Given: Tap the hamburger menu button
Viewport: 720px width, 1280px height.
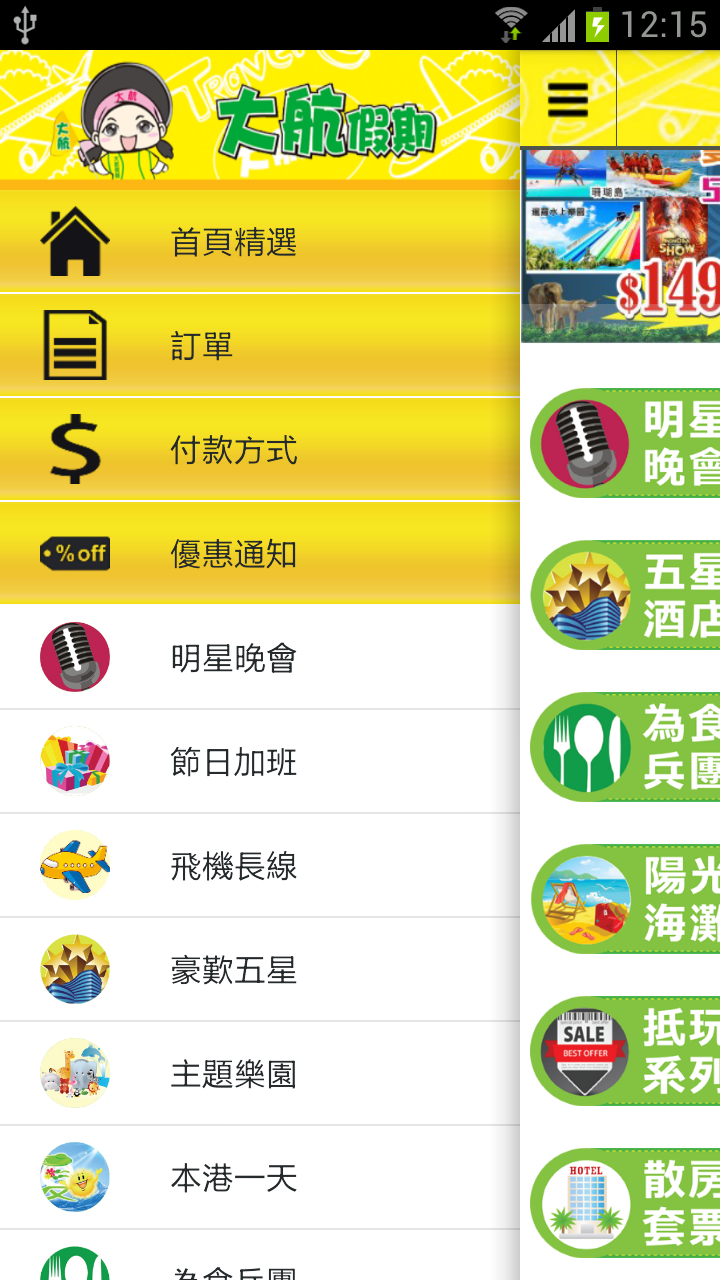Looking at the screenshot, I should pyautogui.click(x=568, y=99).
